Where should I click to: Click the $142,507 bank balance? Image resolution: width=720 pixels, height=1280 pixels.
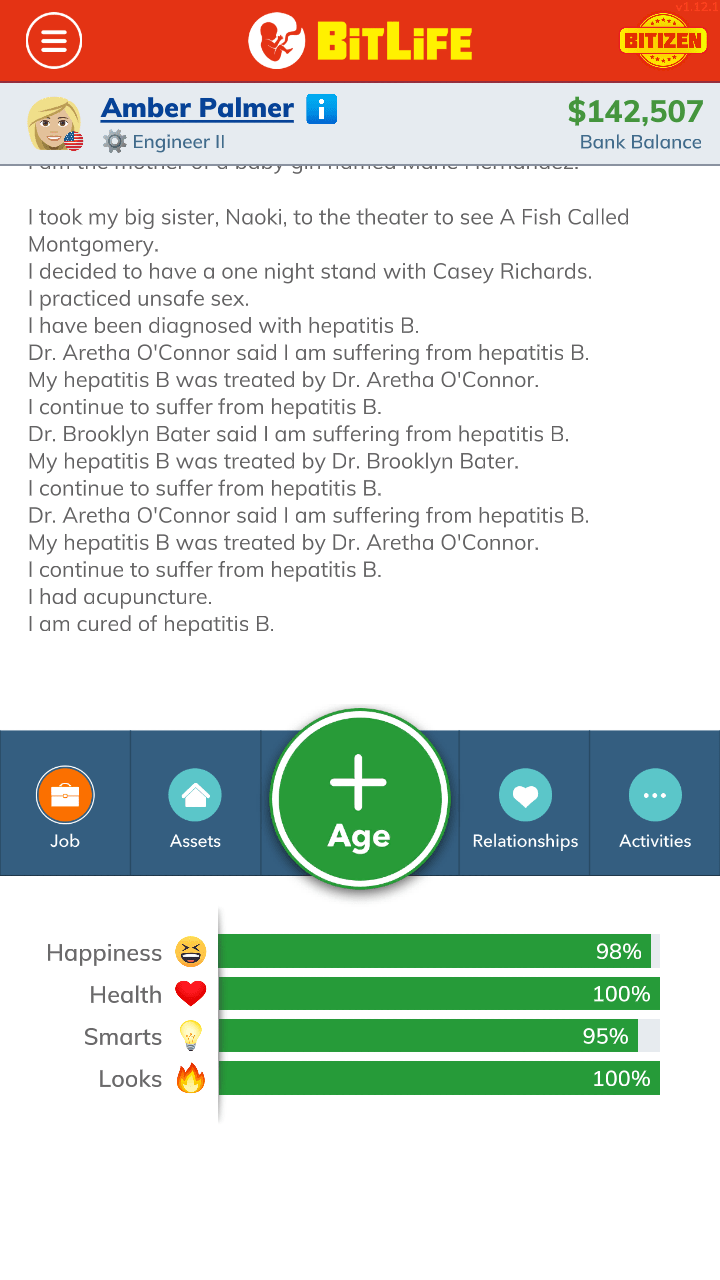(x=635, y=113)
